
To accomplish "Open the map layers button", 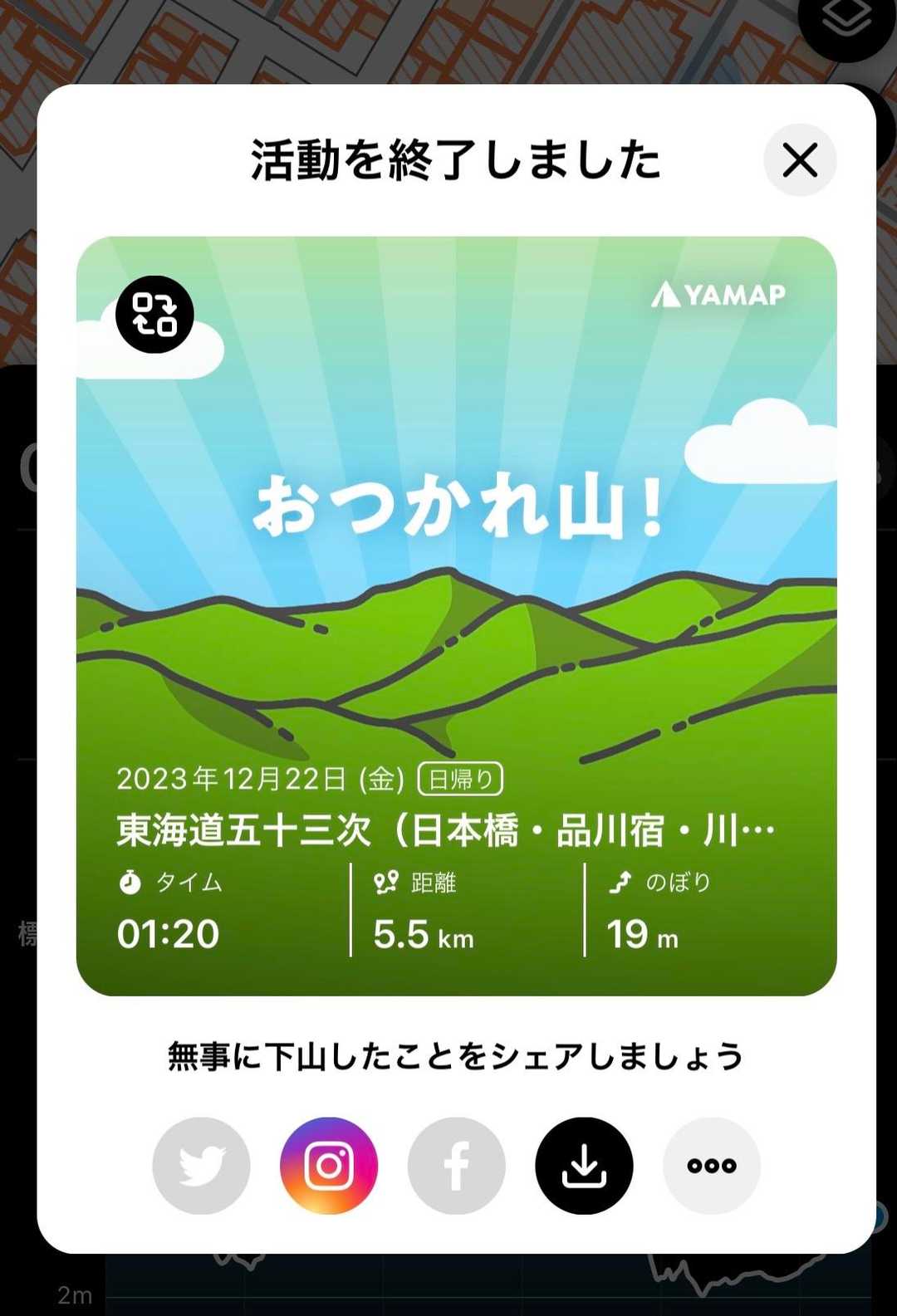I will pos(846,19).
